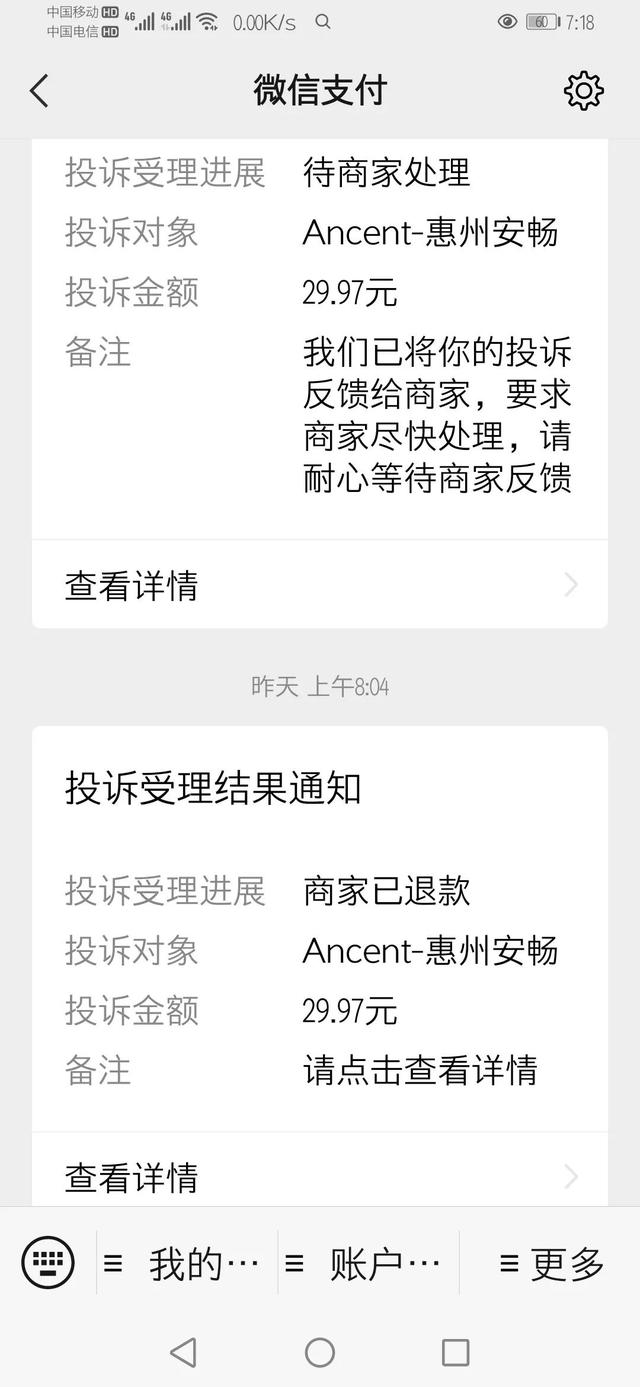Expand the 账户… bottom menu

(369, 1264)
